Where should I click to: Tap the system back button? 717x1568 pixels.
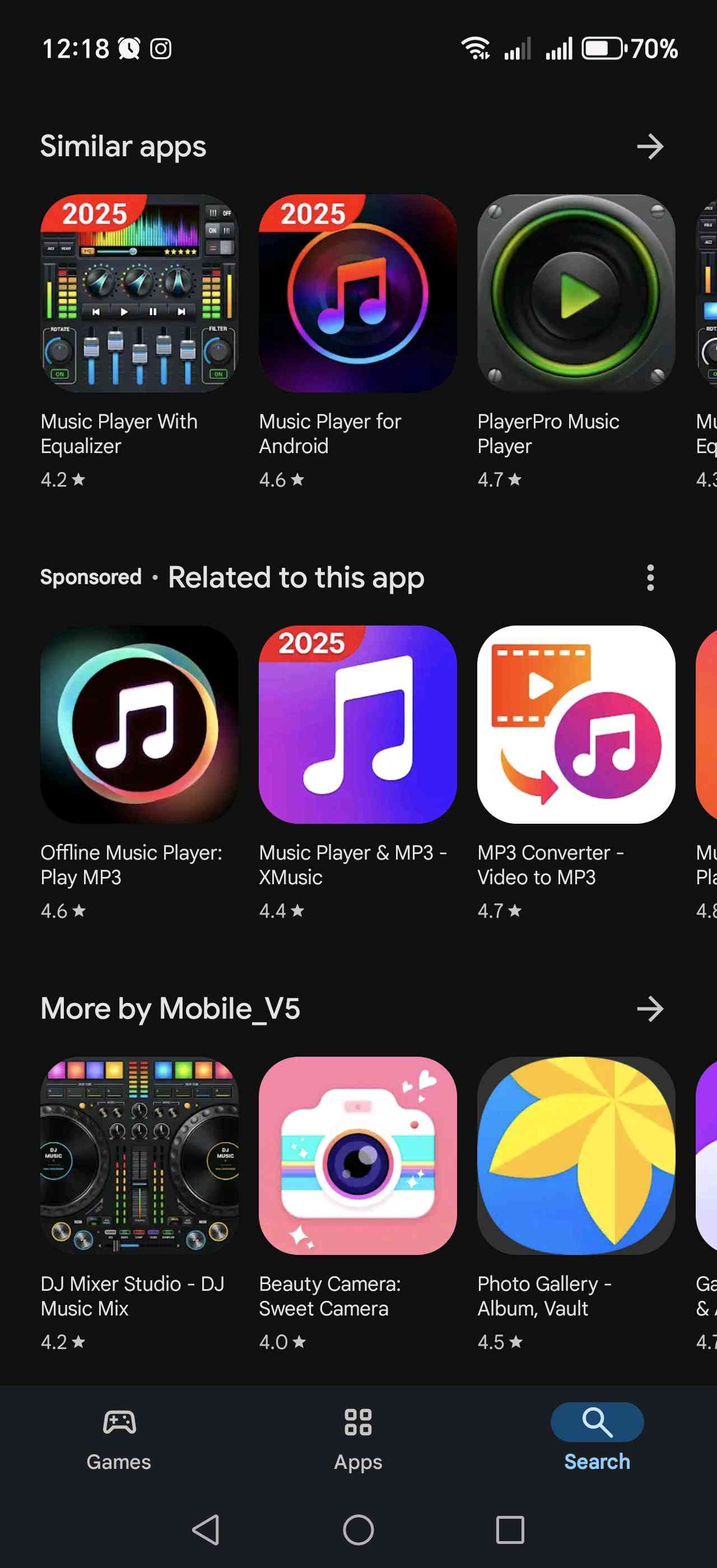(x=206, y=1530)
